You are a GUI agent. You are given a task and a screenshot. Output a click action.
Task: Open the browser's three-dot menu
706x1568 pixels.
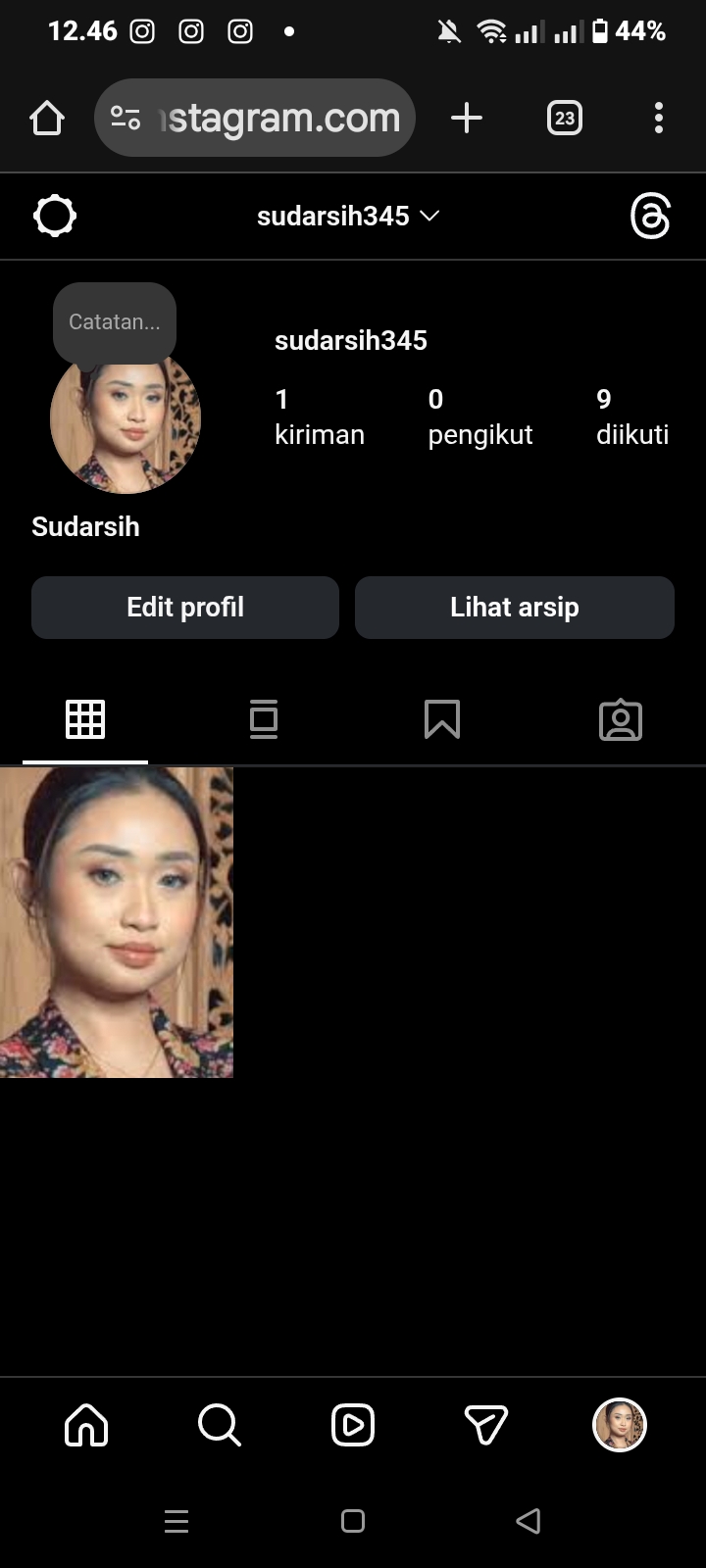click(659, 119)
